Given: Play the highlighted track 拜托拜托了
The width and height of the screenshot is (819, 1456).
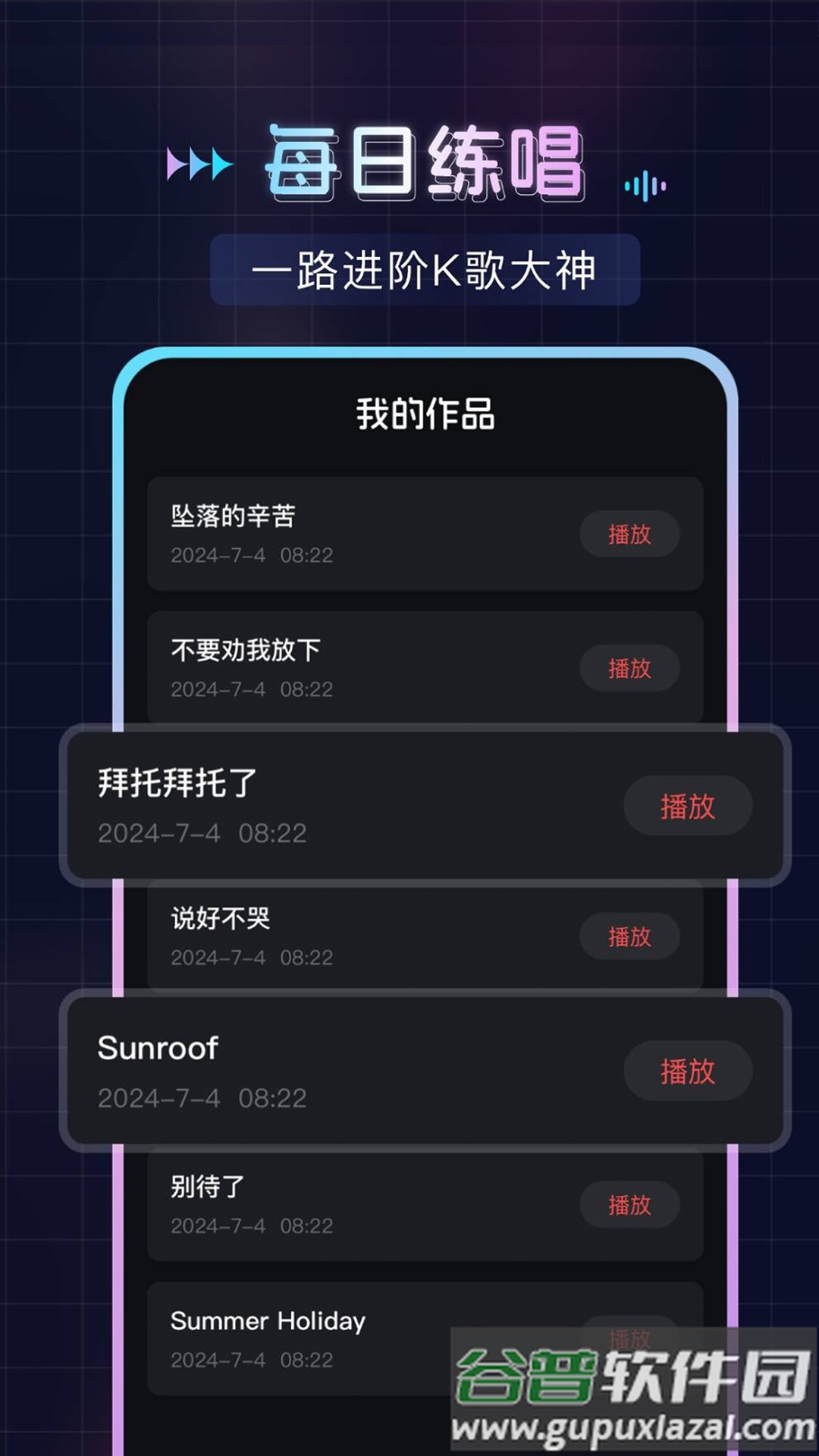Looking at the screenshot, I should 687,807.
